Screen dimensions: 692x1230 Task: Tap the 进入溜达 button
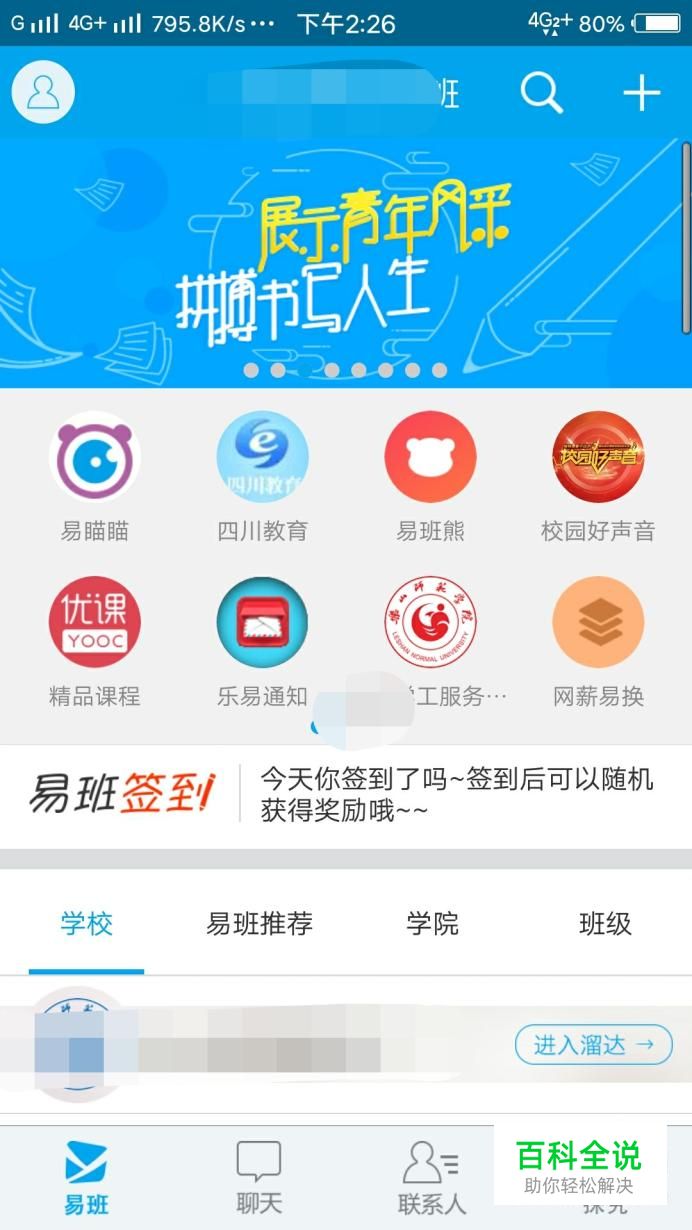point(593,1045)
